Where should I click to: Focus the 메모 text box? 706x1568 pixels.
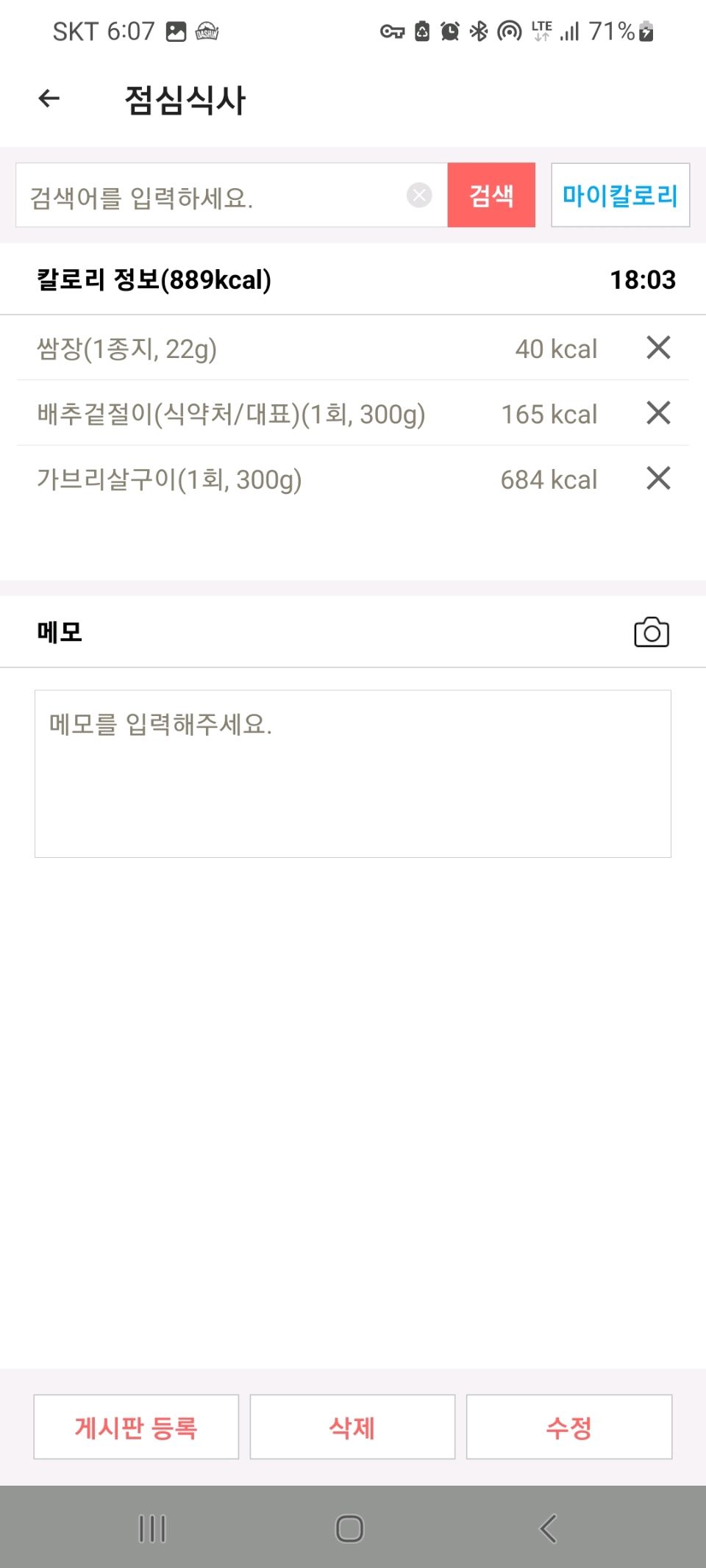353,773
